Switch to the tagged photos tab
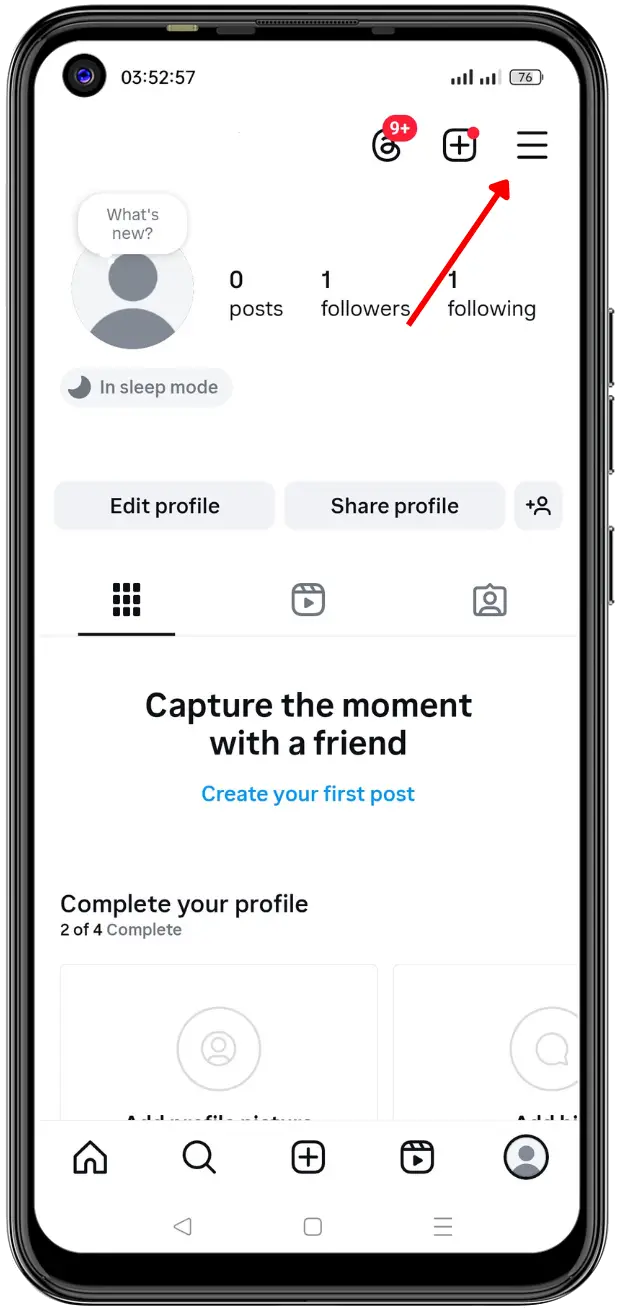 (x=489, y=600)
